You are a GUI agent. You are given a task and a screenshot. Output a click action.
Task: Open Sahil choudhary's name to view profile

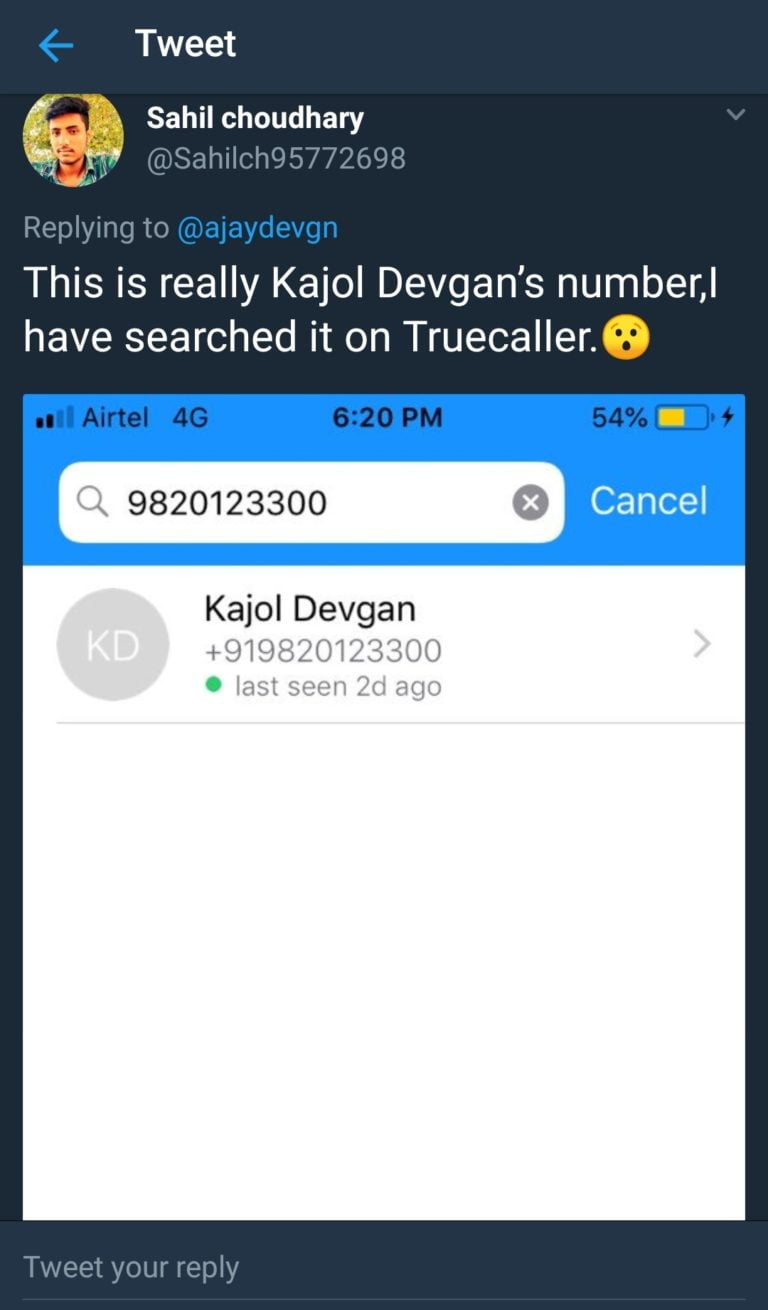(255, 118)
